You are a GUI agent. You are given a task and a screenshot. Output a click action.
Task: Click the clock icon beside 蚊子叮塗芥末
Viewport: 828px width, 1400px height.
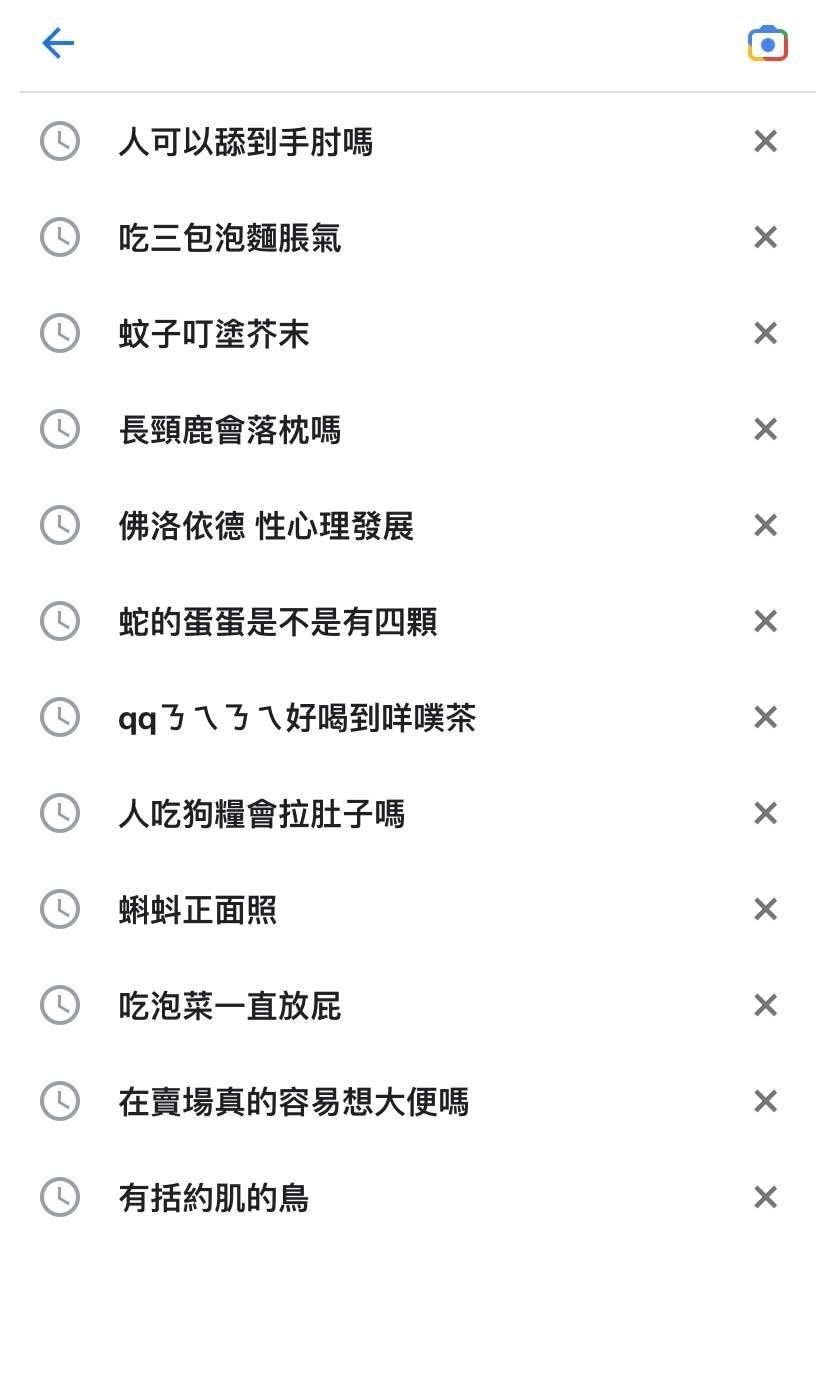pyautogui.click(x=60, y=333)
